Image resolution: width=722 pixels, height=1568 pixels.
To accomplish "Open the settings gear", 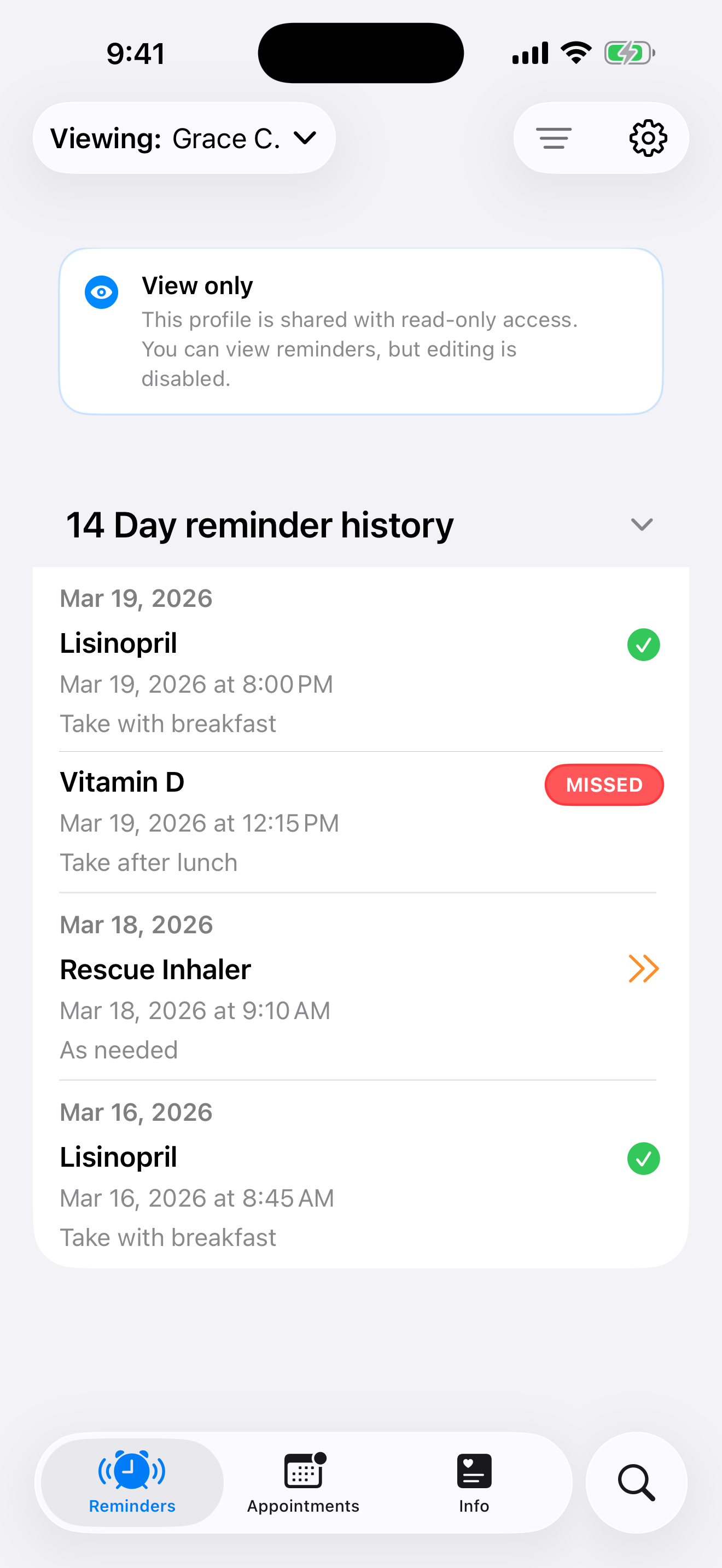I will point(648,138).
